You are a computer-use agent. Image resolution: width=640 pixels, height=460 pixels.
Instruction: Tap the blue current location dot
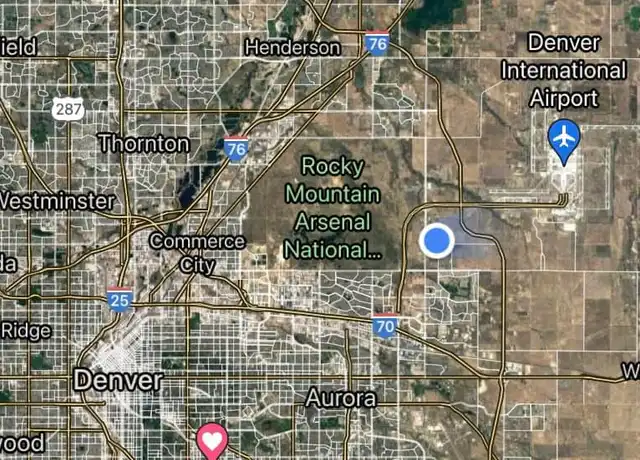tap(437, 240)
